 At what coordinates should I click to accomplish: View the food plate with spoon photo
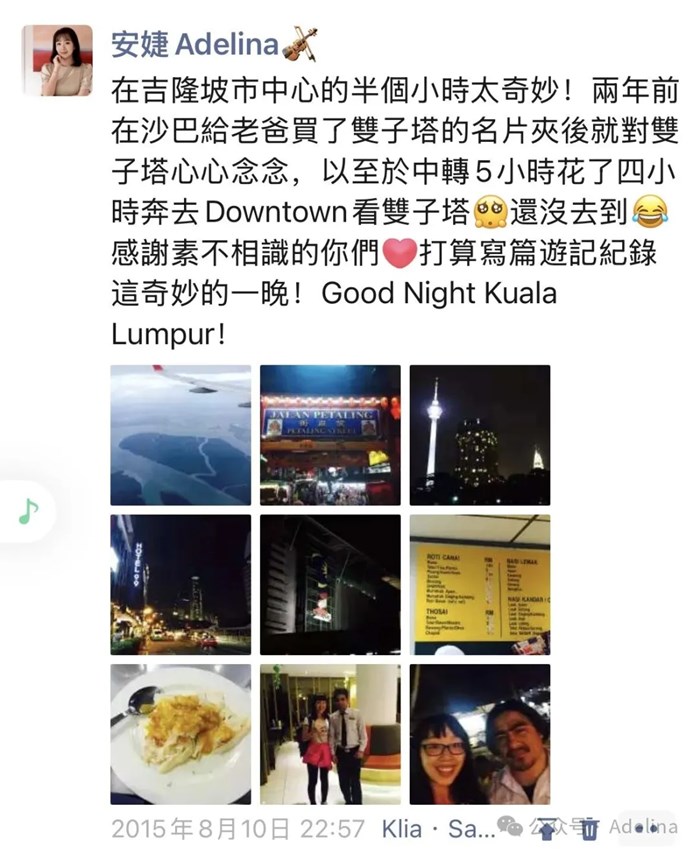pyautogui.click(x=181, y=734)
